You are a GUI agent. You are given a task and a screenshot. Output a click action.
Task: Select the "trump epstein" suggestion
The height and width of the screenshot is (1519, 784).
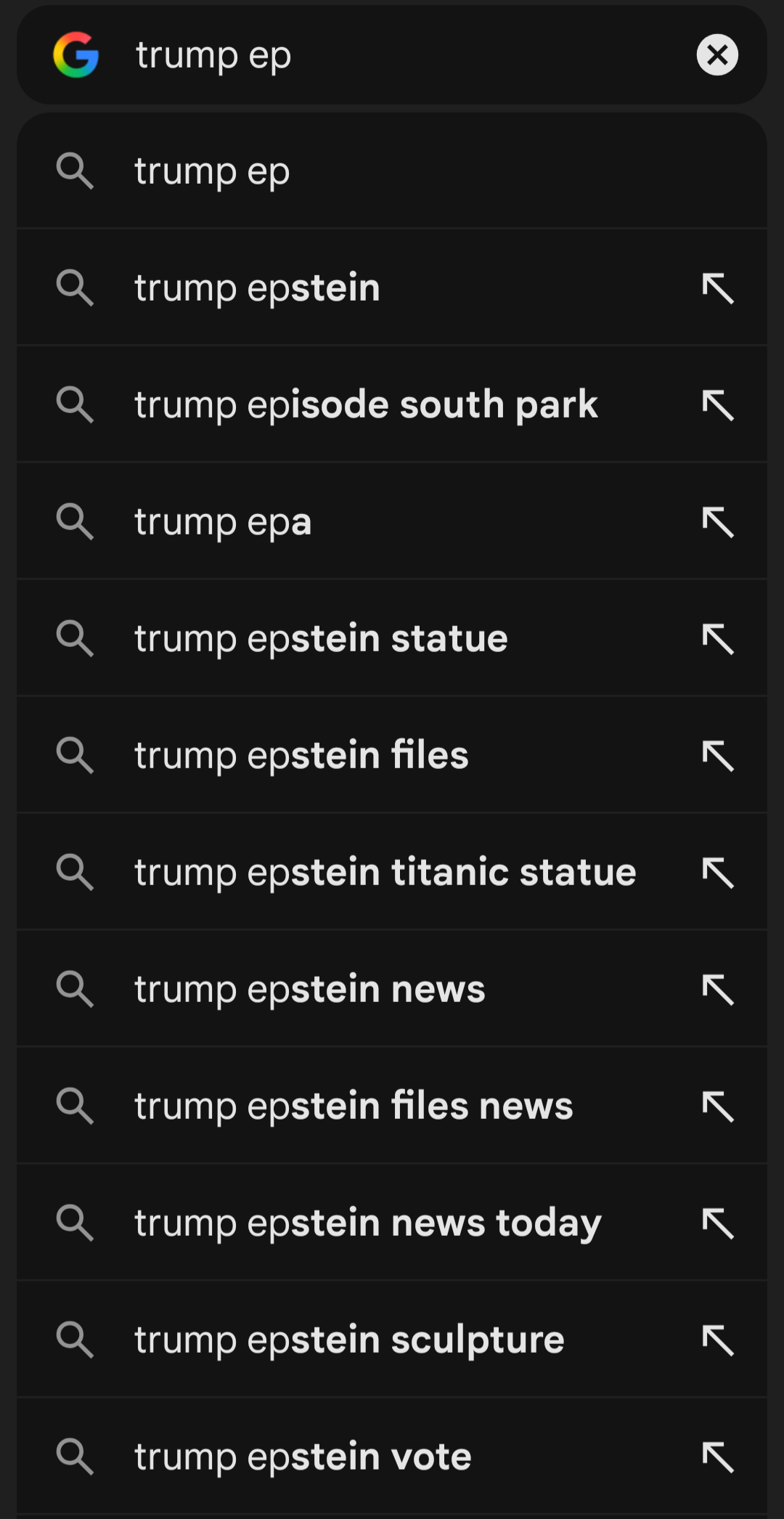[x=257, y=288]
